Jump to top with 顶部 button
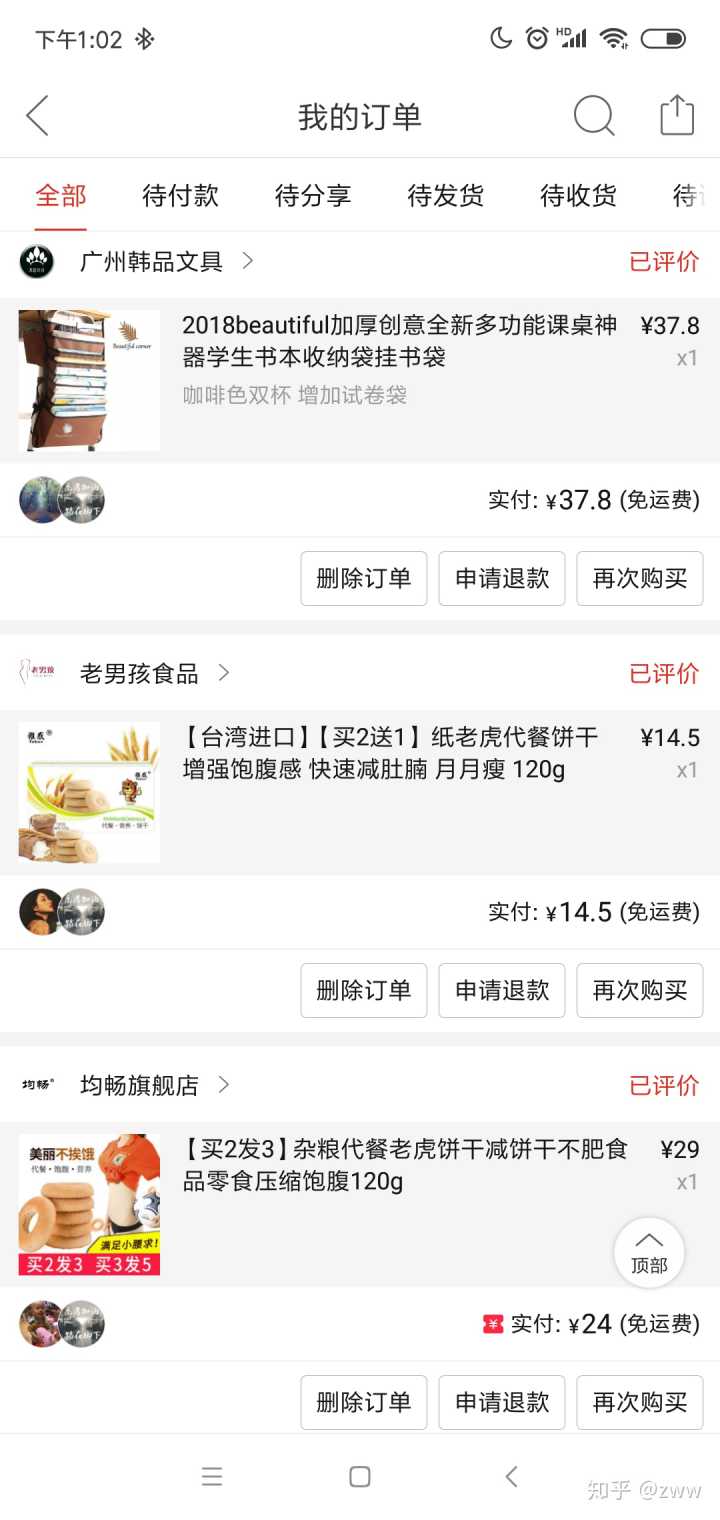The image size is (720, 1520). click(649, 1252)
